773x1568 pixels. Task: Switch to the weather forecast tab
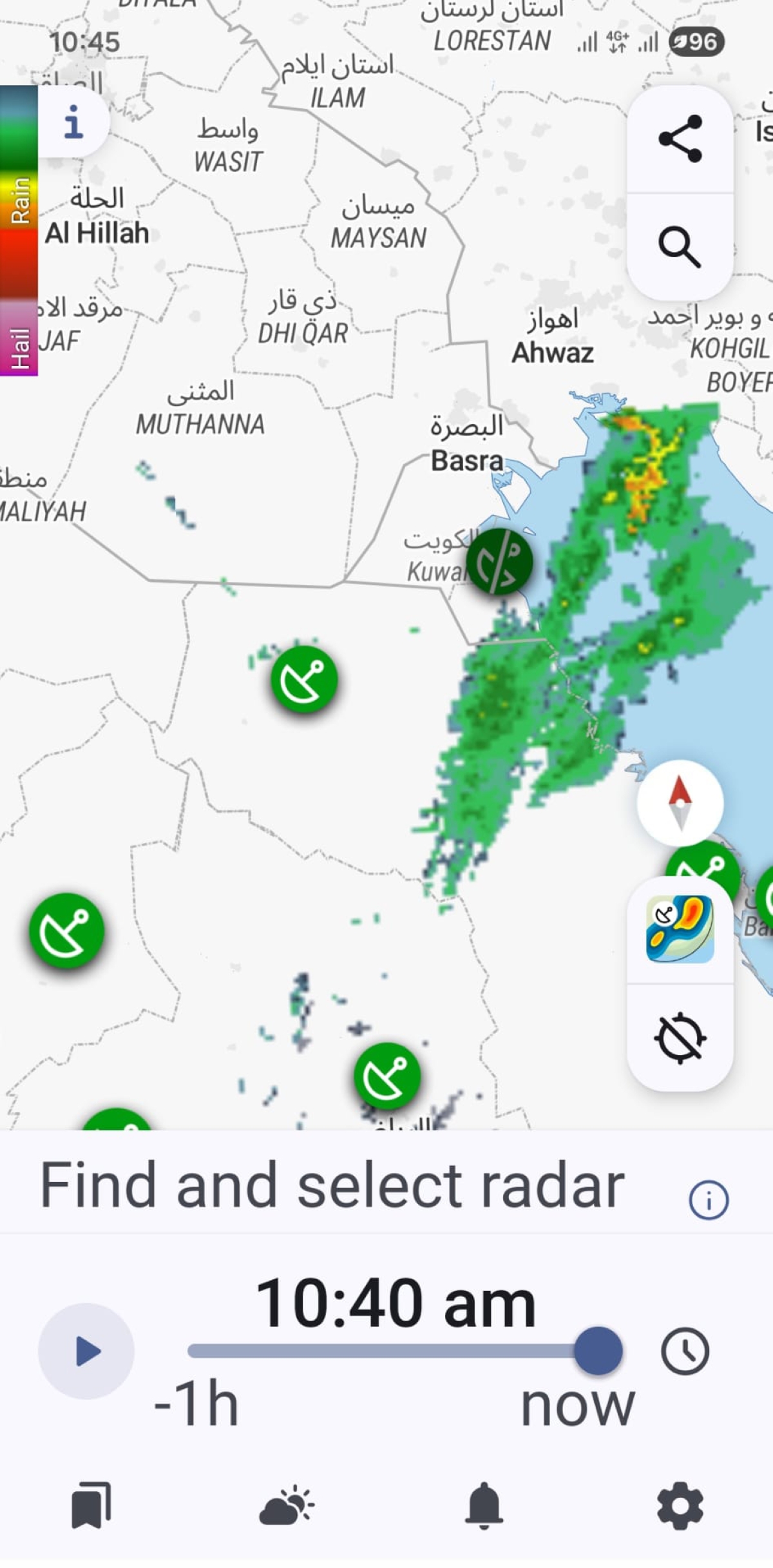[287, 1506]
